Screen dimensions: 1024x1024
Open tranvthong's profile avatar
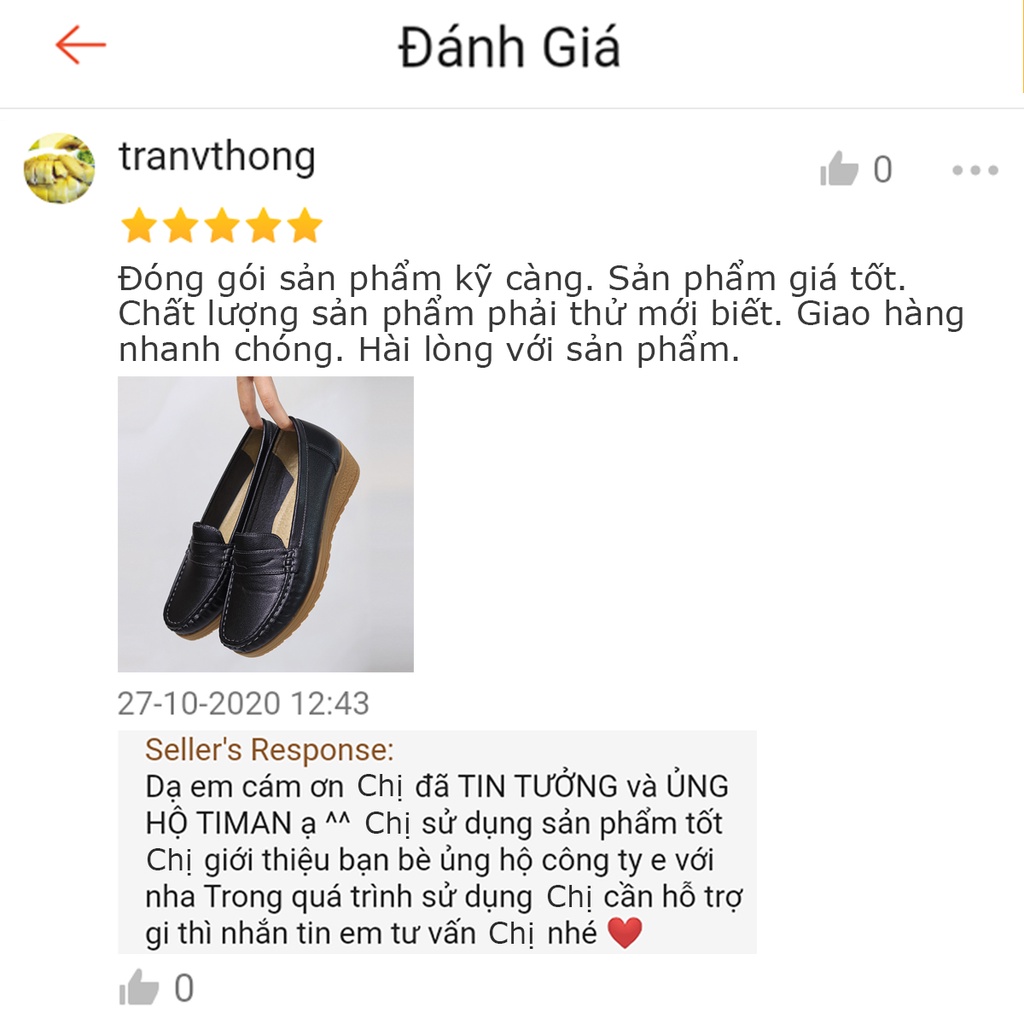(x=59, y=168)
